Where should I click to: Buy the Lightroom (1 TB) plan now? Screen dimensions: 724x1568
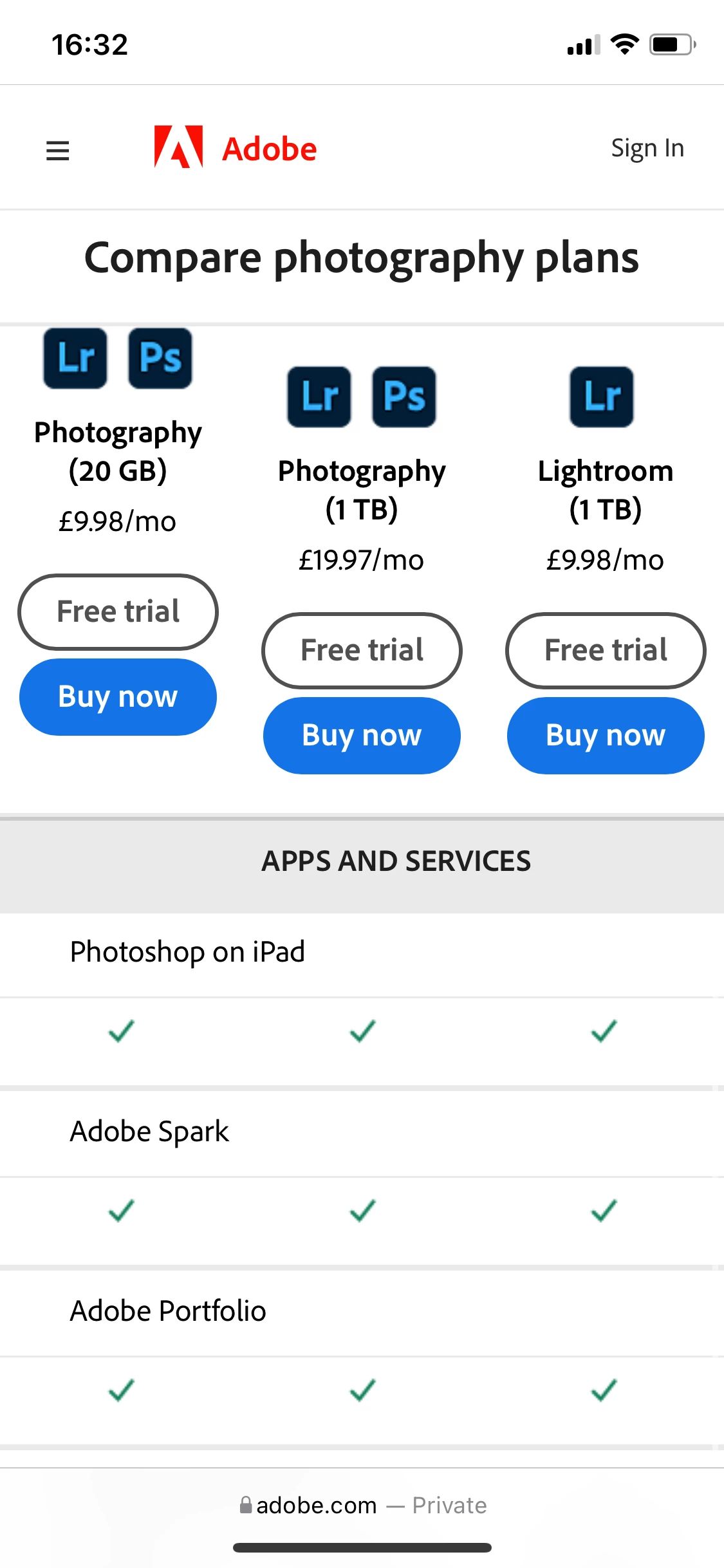606,735
